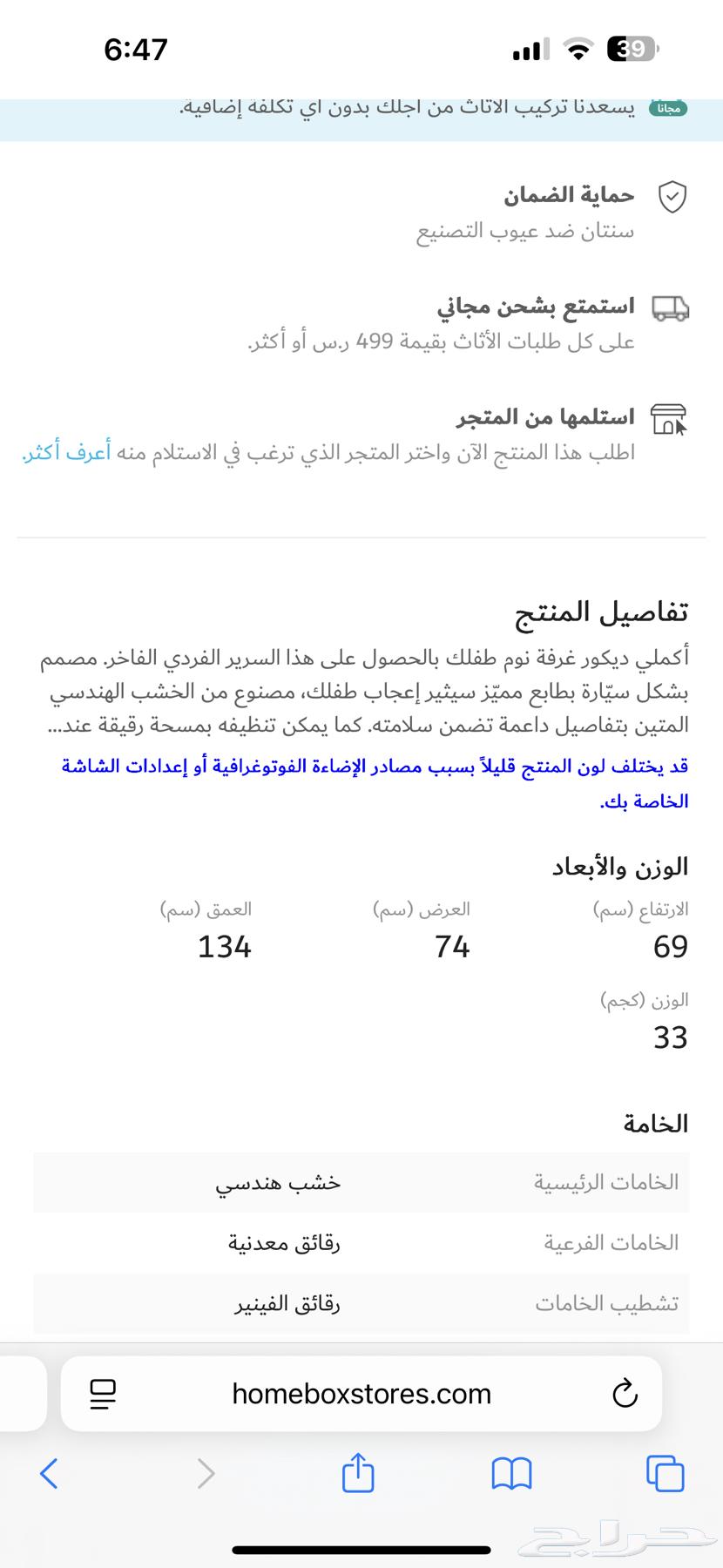Viewport: 723px width, 1568px height.
Task: Tap the warranty protection shield icon
Action: [672, 198]
